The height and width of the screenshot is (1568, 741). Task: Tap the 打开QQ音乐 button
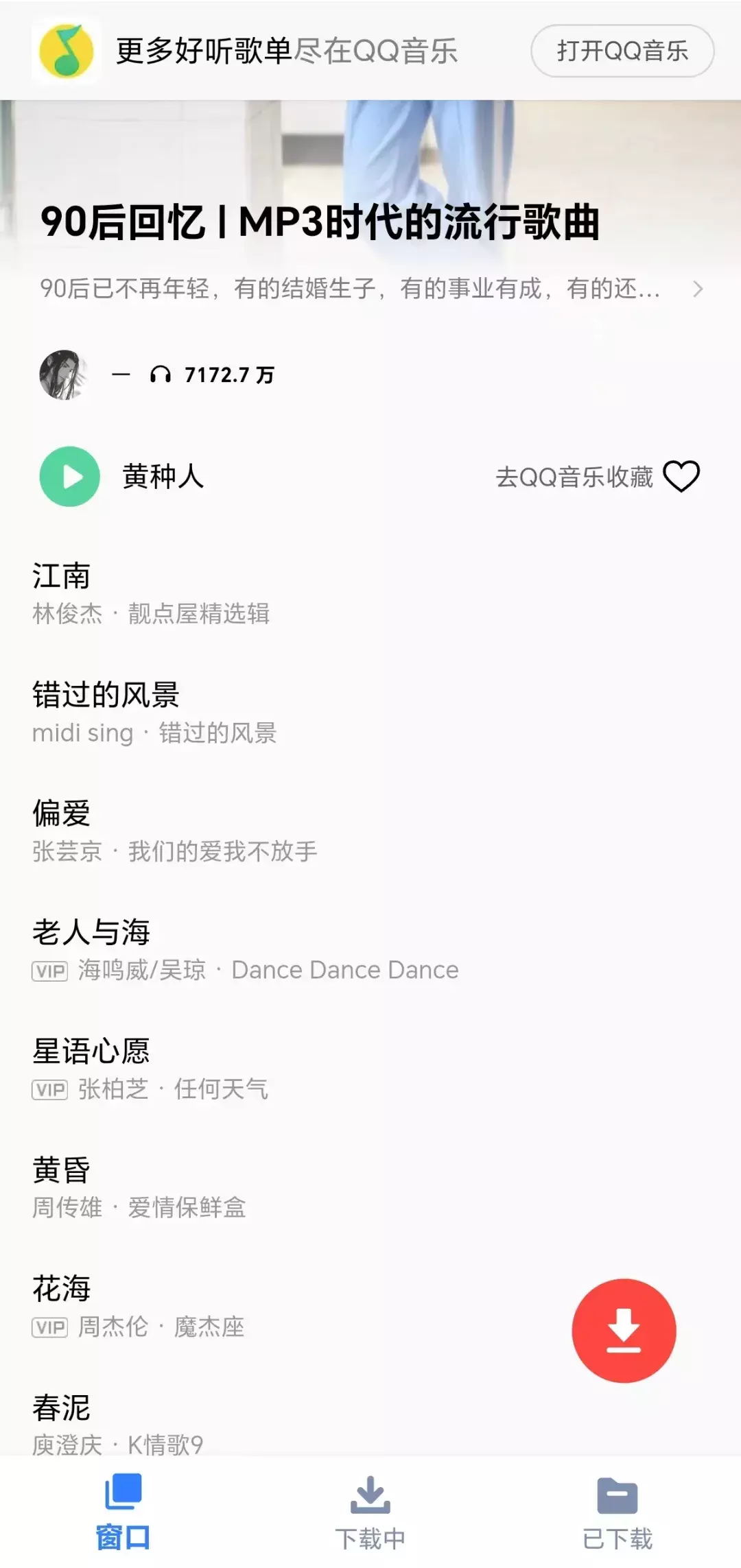pos(622,51)
